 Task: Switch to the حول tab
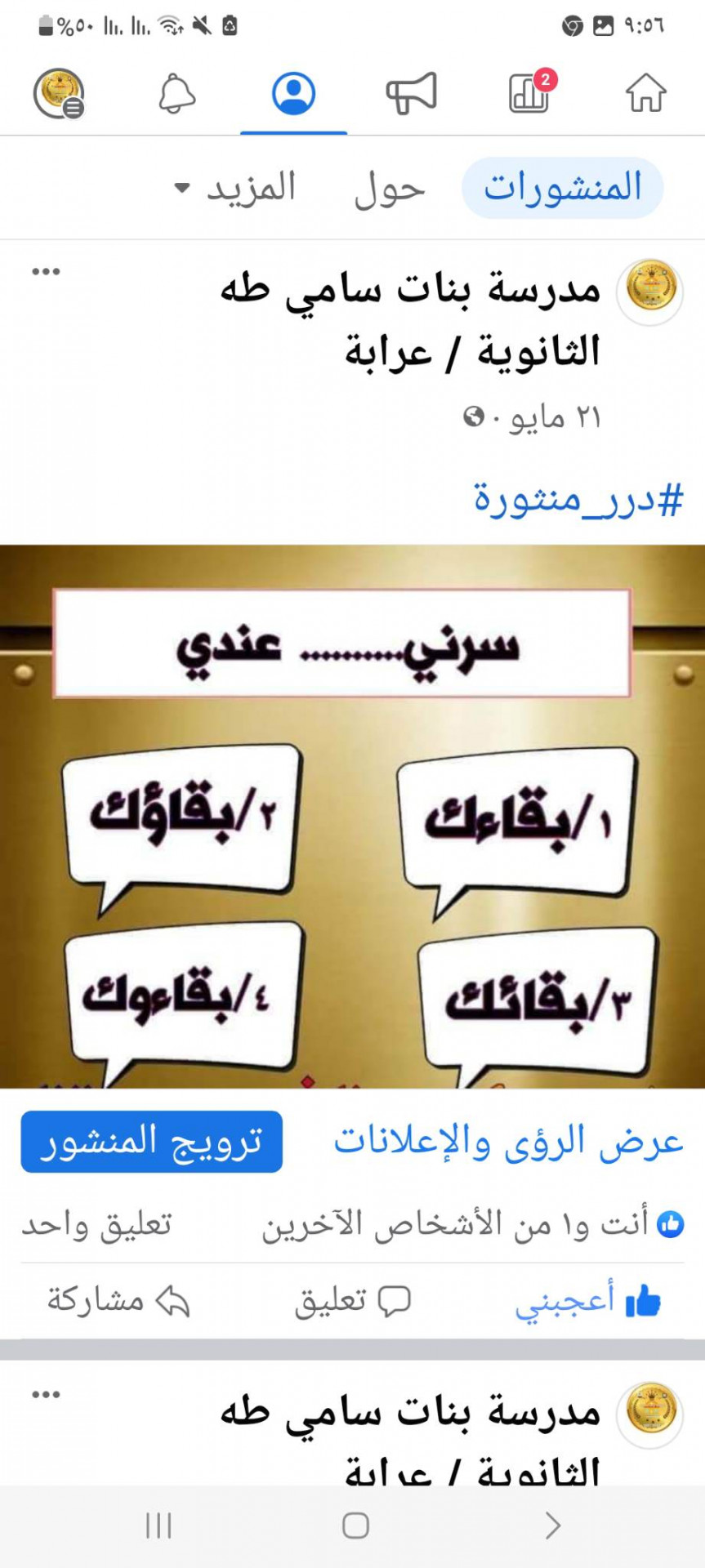pos(390,189)
